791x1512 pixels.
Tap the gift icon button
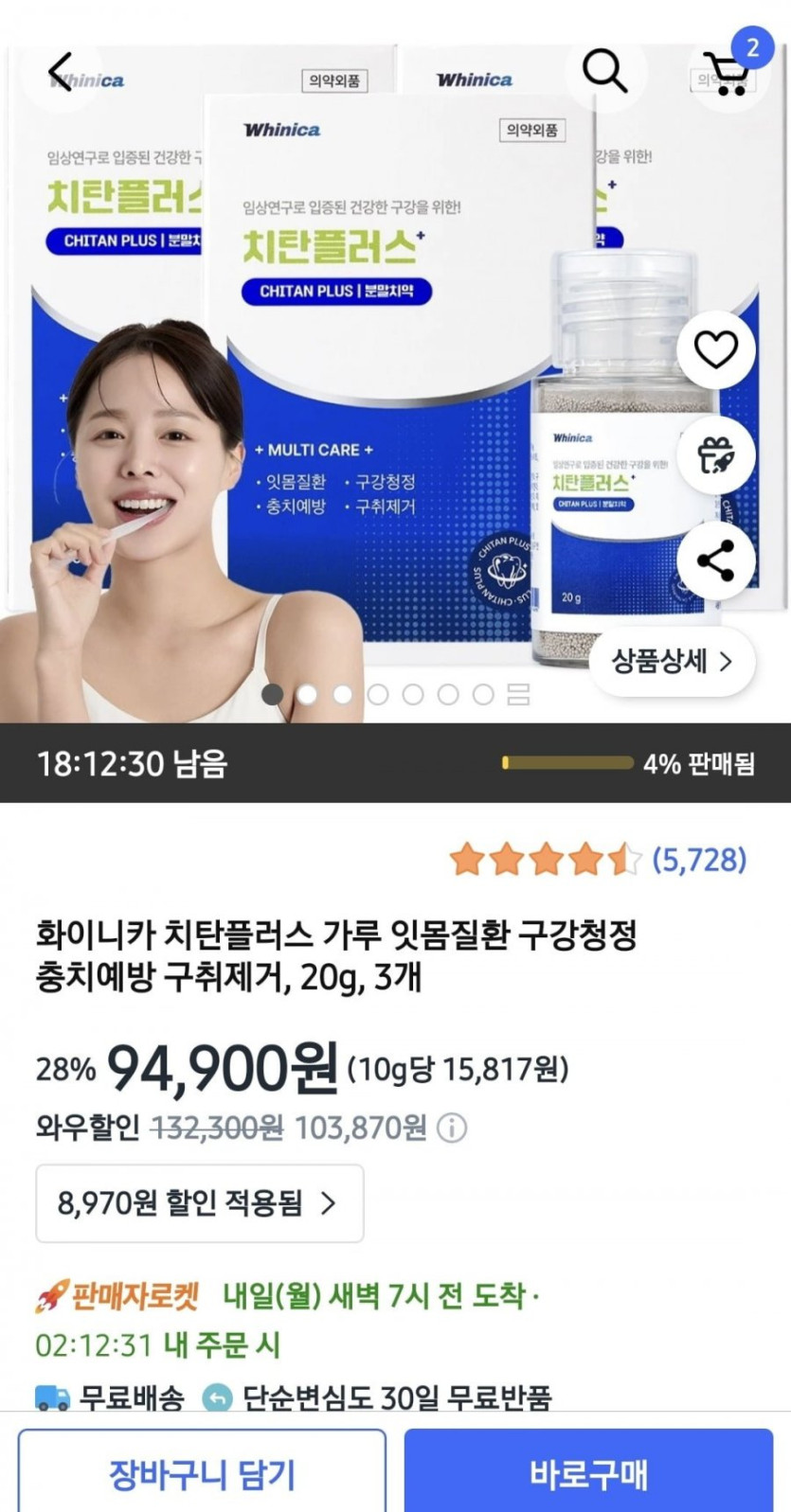coord(716,455)
